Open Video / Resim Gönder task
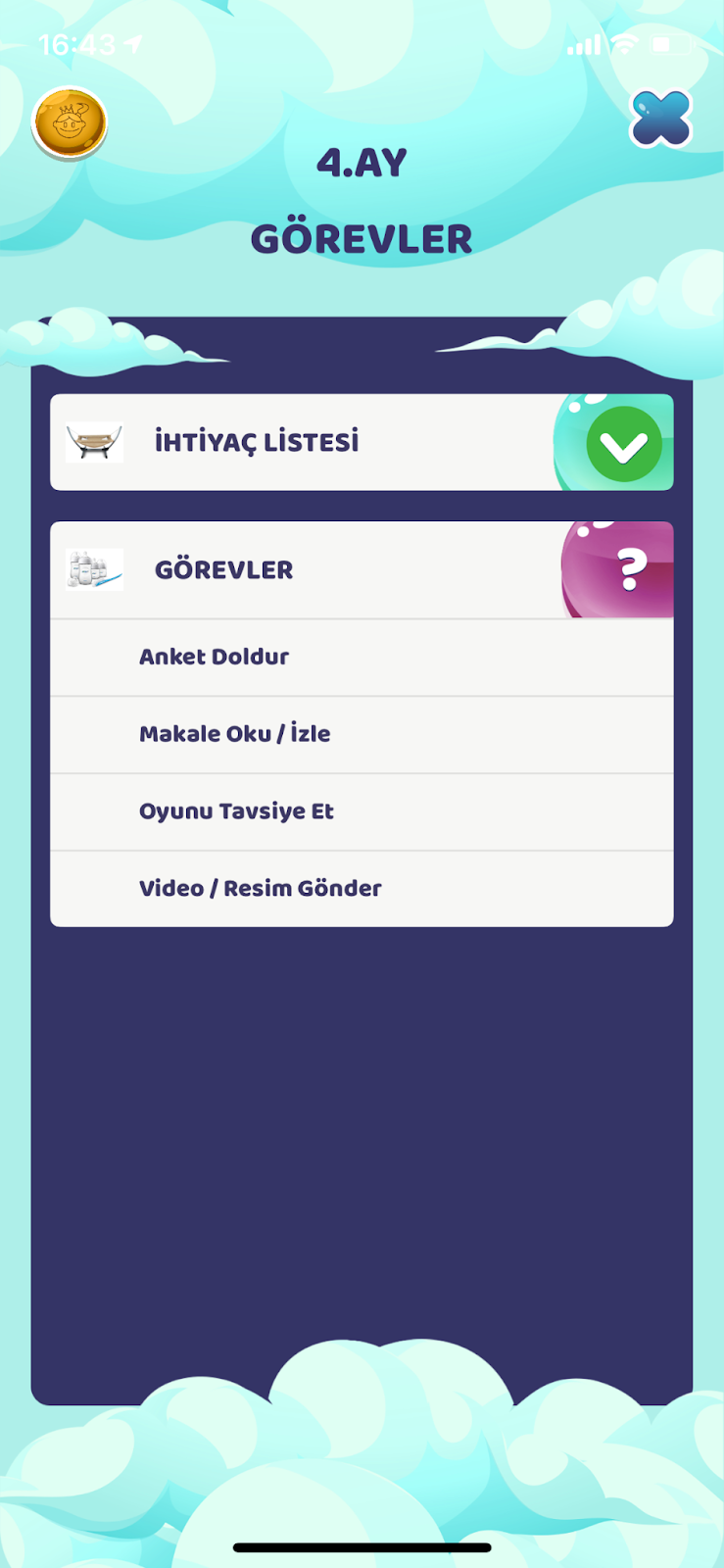The image size is (724, 1568). point(361,889)
